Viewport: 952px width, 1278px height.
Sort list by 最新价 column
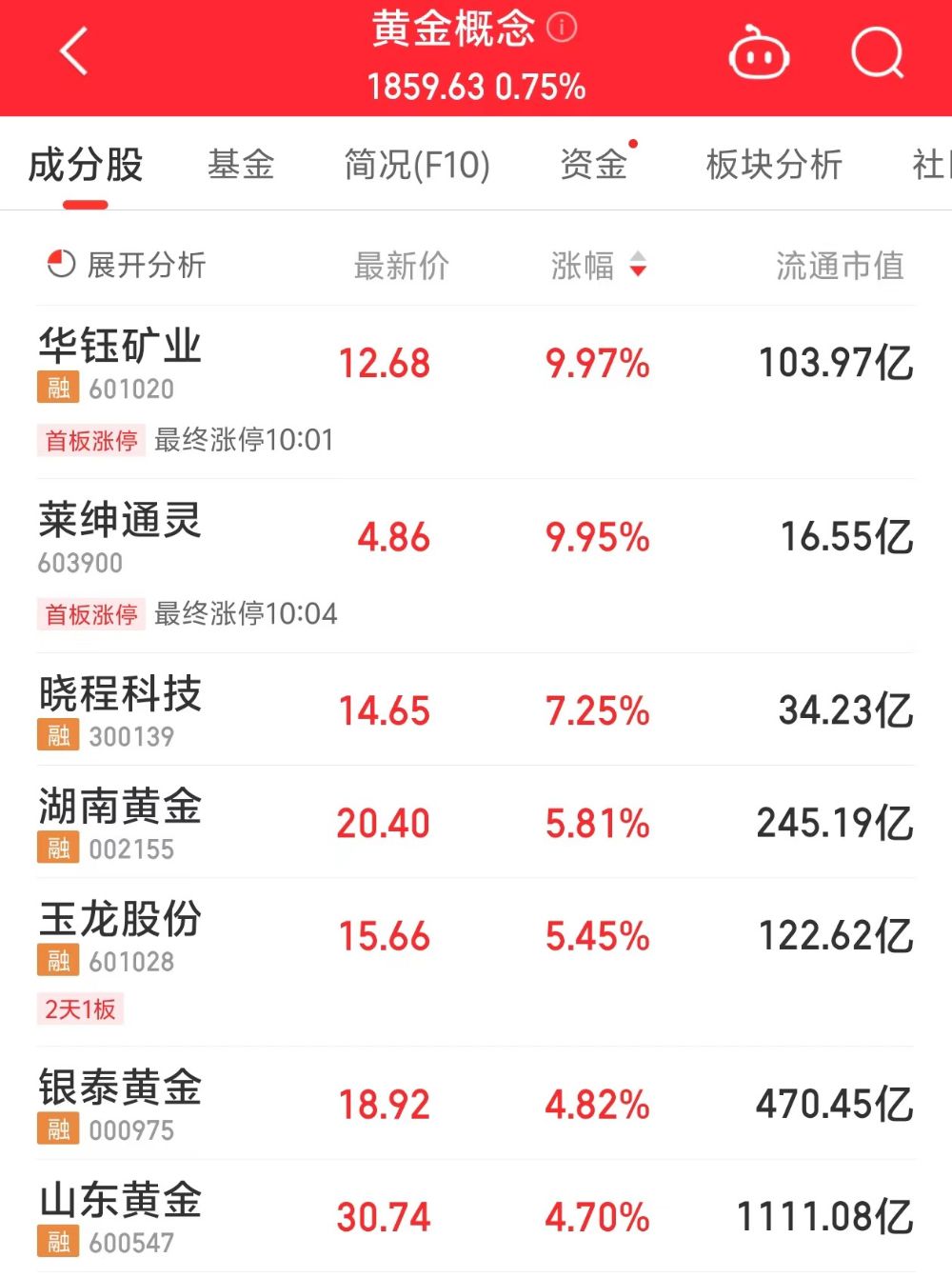click(x=401, y=266)
